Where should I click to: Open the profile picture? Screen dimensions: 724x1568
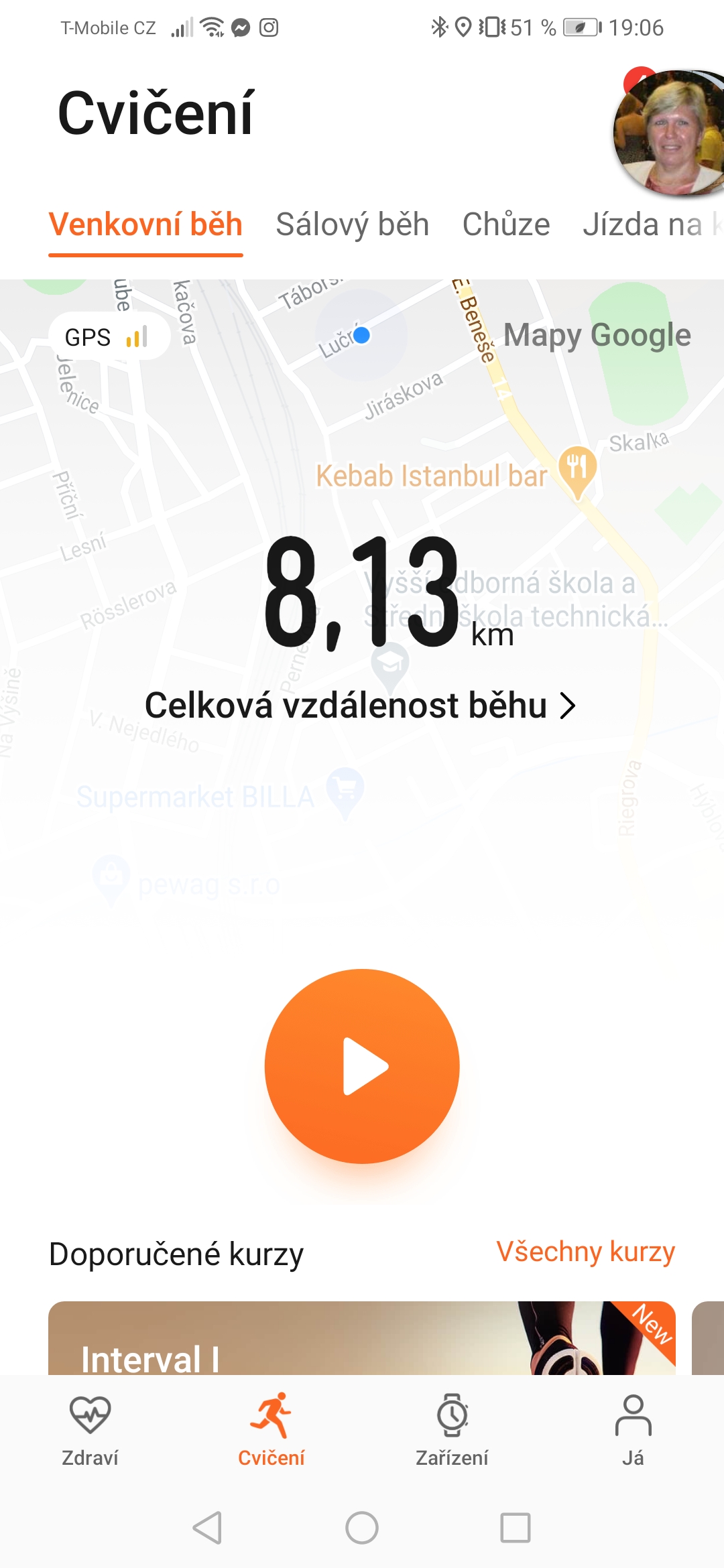click(669, 133)
